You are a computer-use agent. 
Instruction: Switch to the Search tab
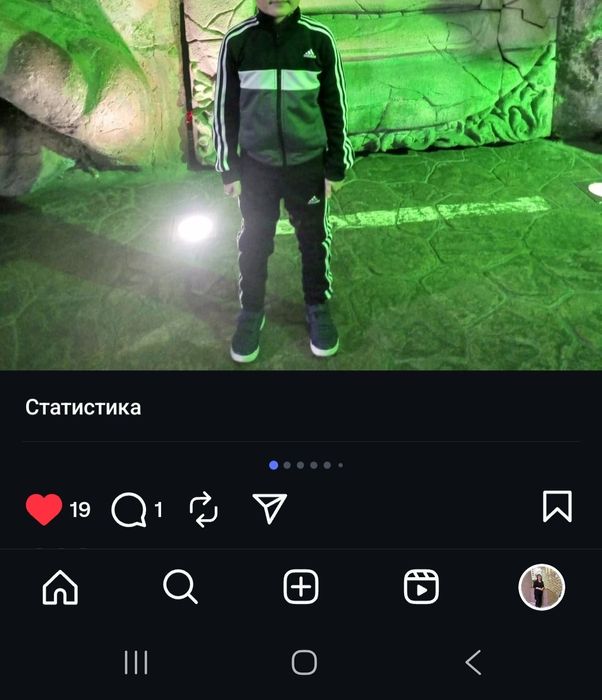coord(180,588)
